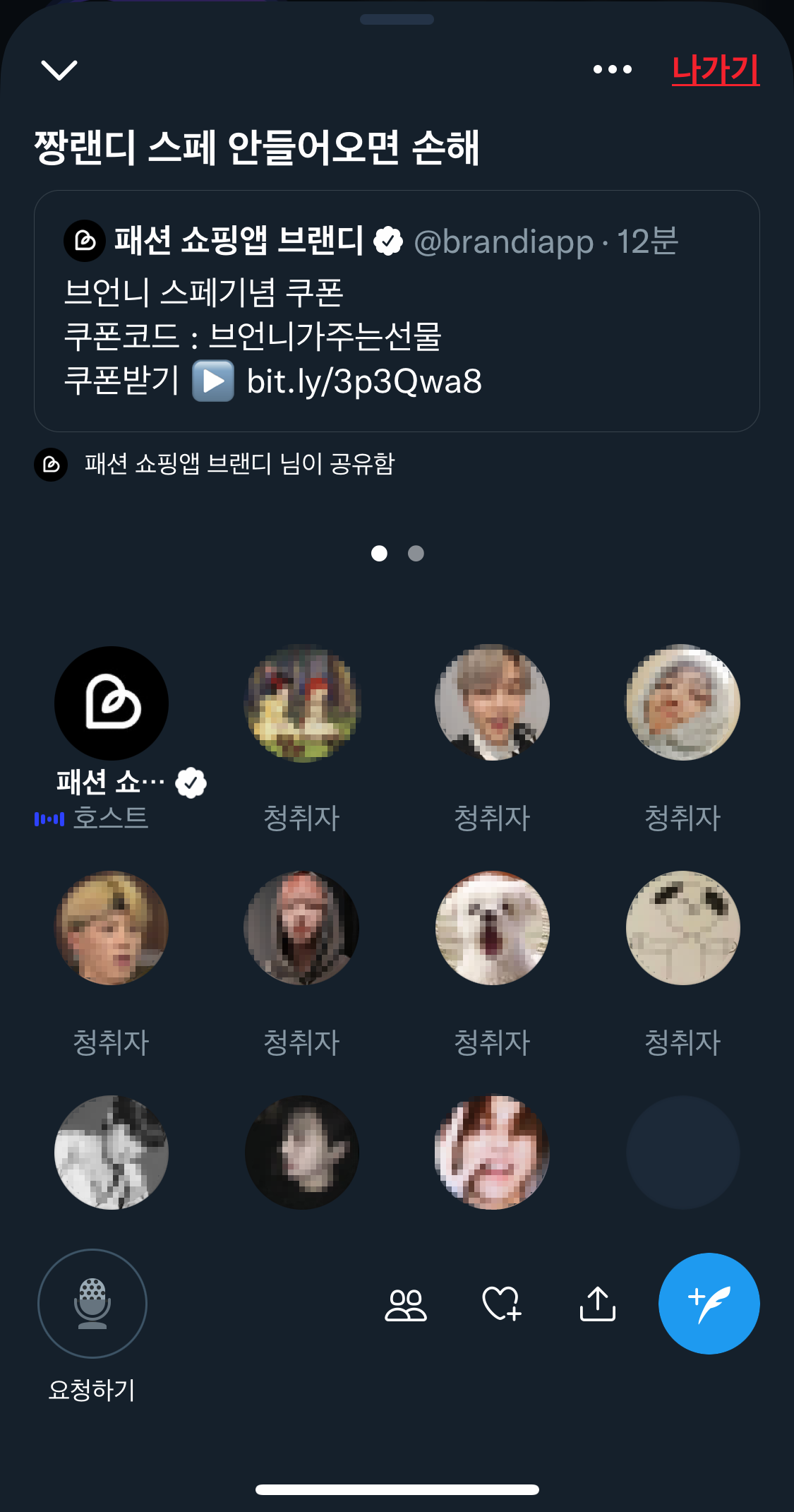Open the bit.ly/3p3Qwa8 coupon link
Image resolution: width=794 pixels, height=1512 pixels.
point(364,381)
